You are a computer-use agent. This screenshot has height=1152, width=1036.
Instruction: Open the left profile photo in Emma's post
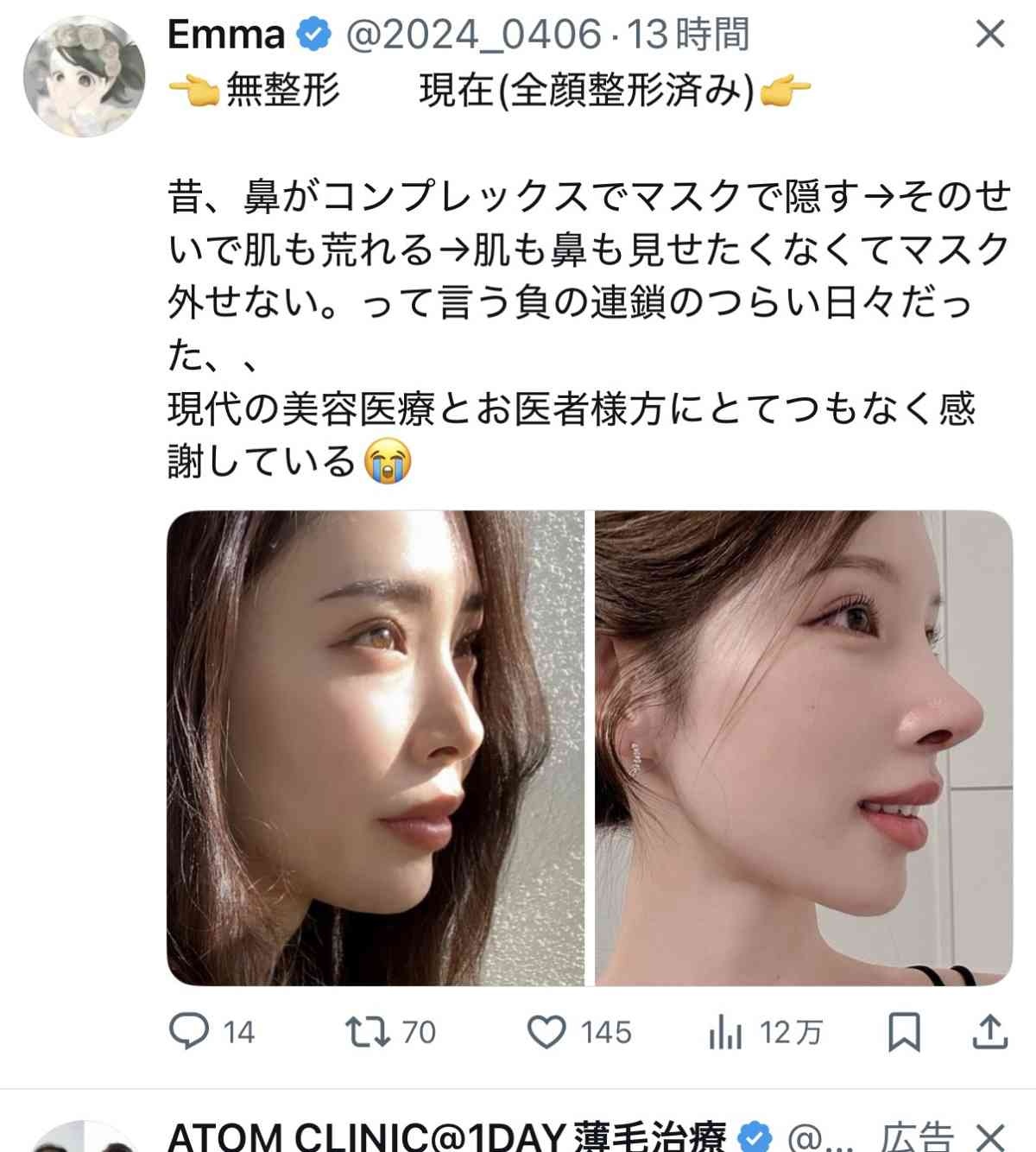click(375, 748)
